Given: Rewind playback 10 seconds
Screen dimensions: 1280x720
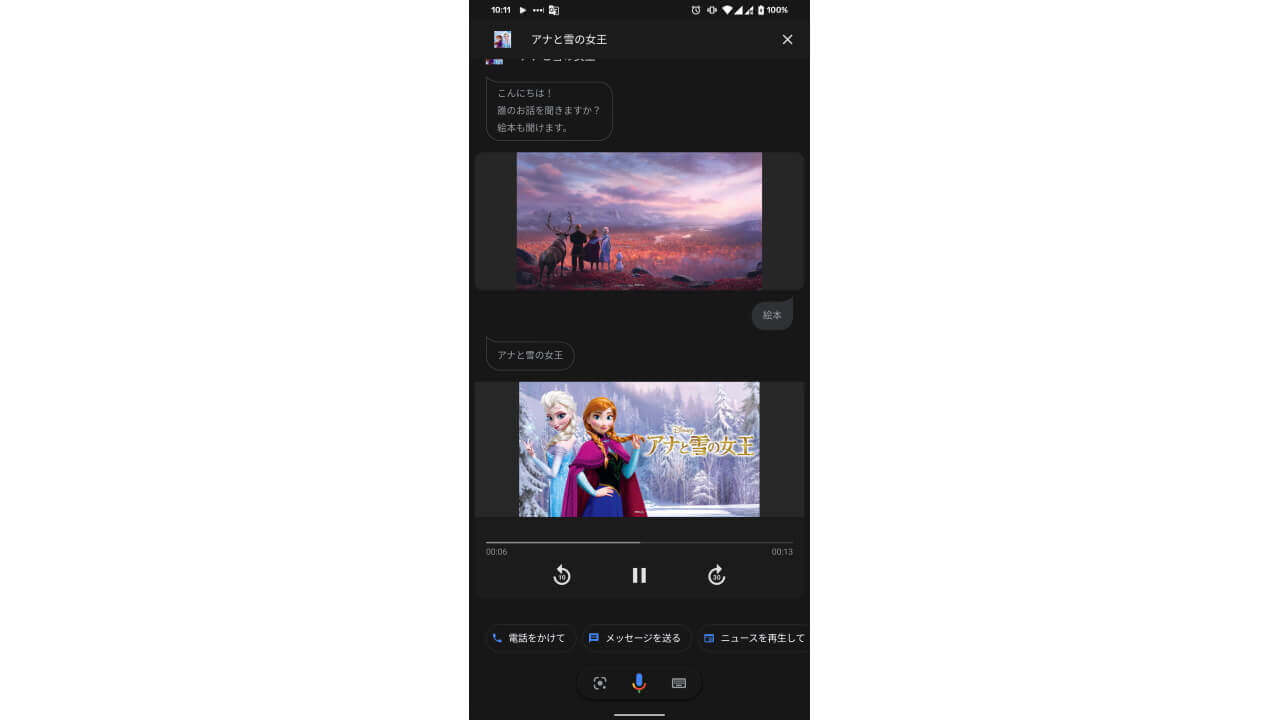Looking at the screenshot, I should pyautogui.click(x=562, y=575).
